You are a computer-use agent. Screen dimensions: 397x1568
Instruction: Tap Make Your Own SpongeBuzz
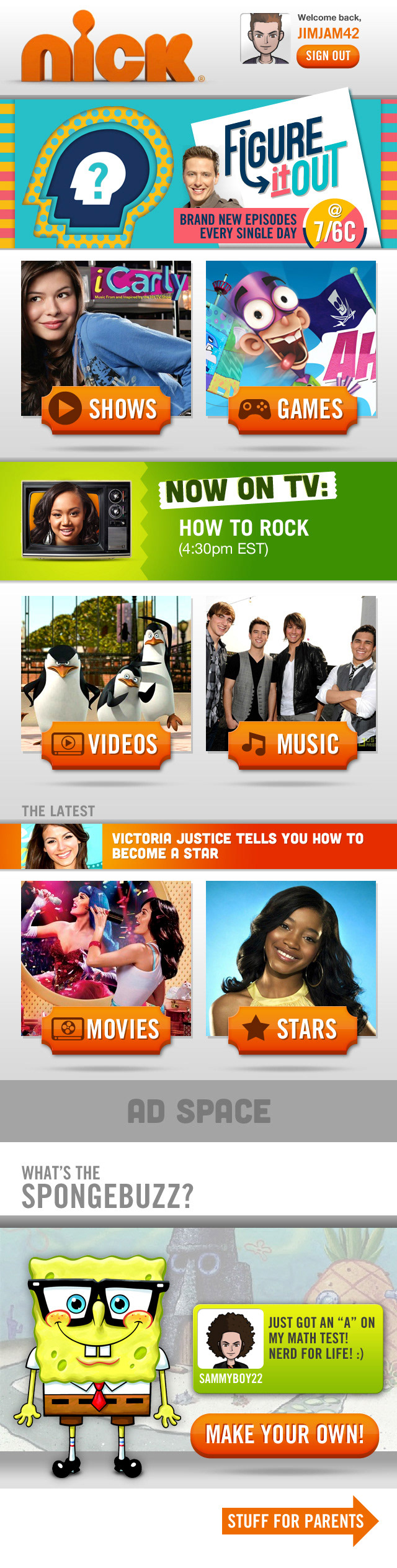click(x=285, y=1435)
